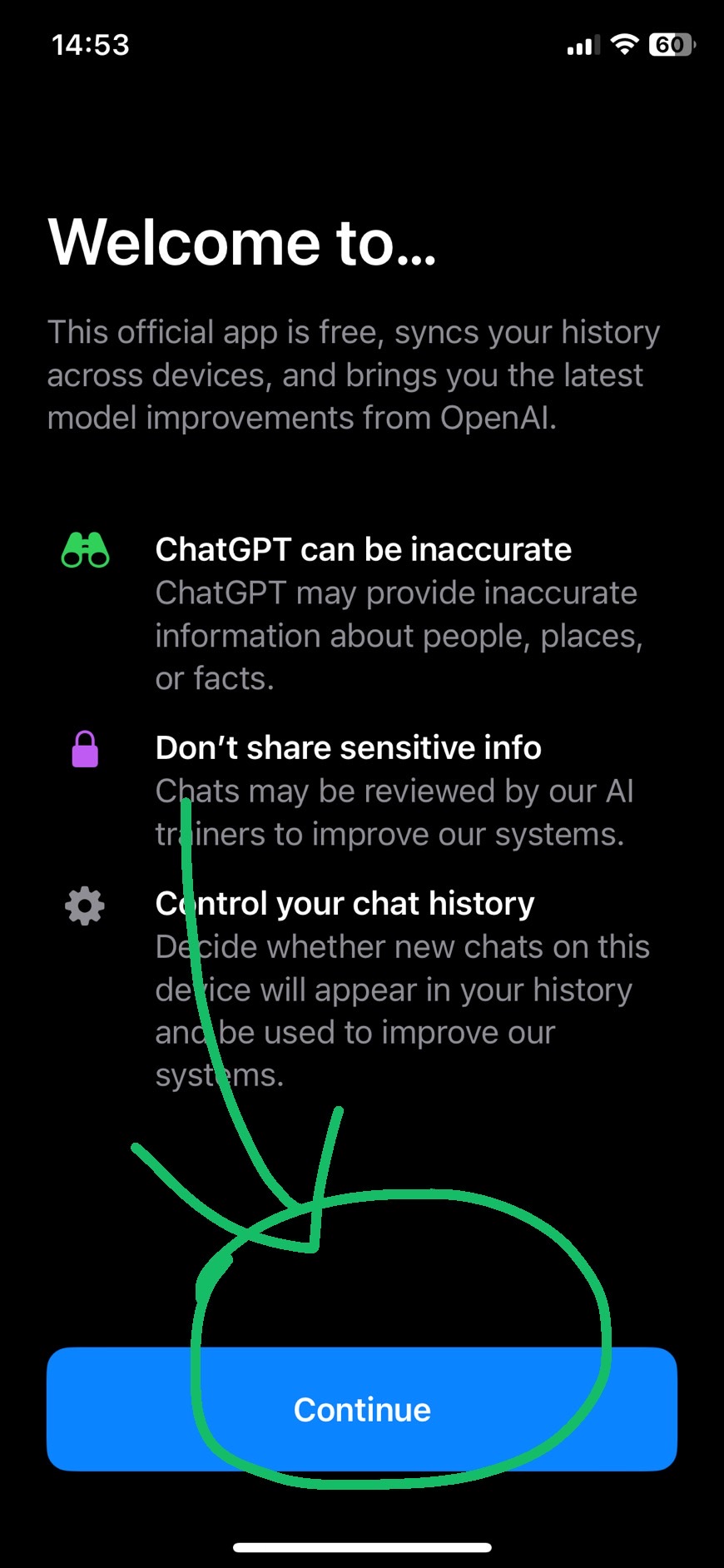Screen dimensions: 724x1568
Task: Select the icon beside 'Don't share sensitive info'
Action: pos(84,750)
